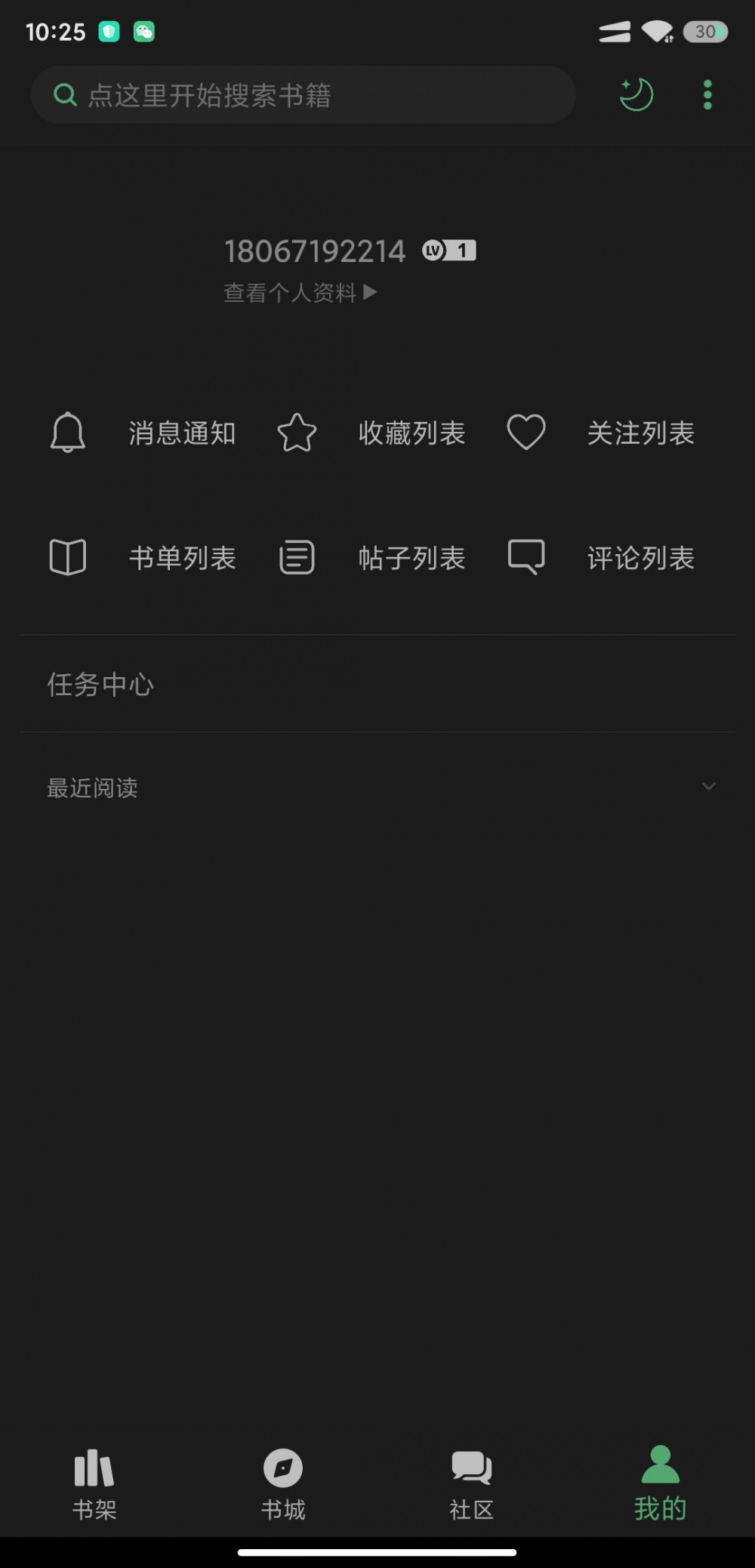Open 帖子列表 via the posts icon
Screen dimensions: 755x1568
click(x=297, y=557)
